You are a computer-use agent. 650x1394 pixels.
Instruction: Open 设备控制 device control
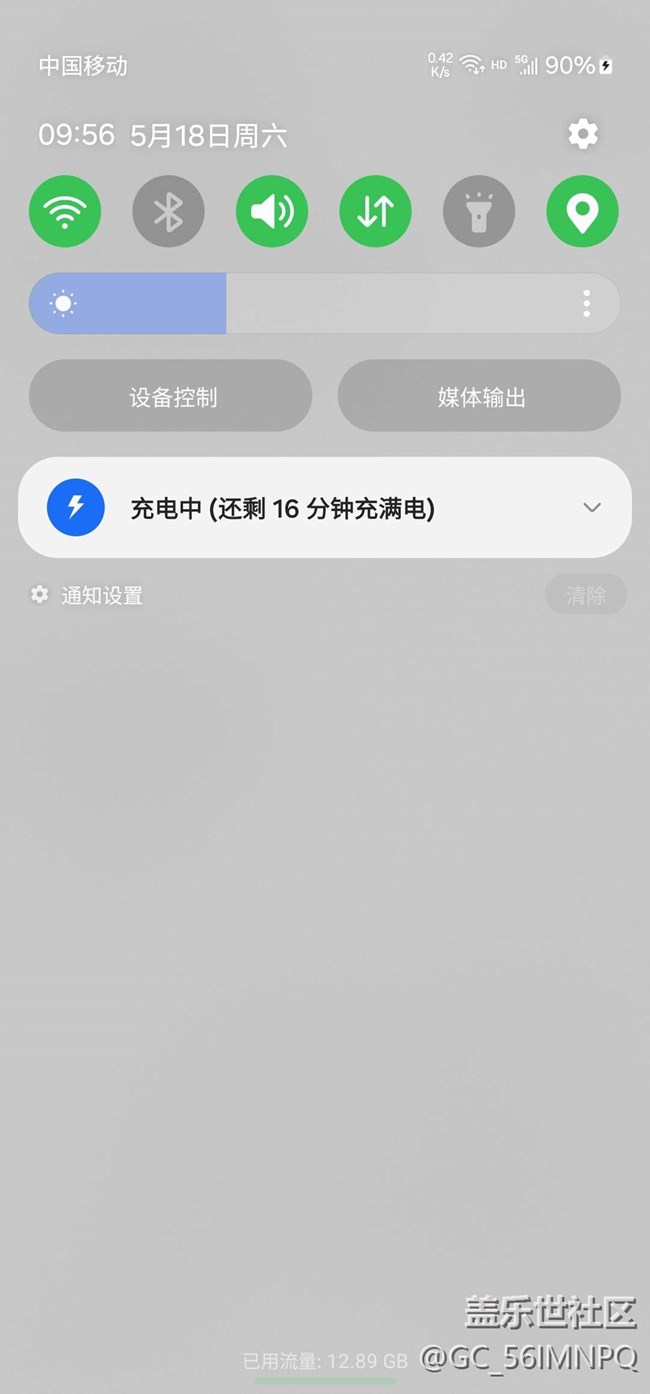point(170,396)
